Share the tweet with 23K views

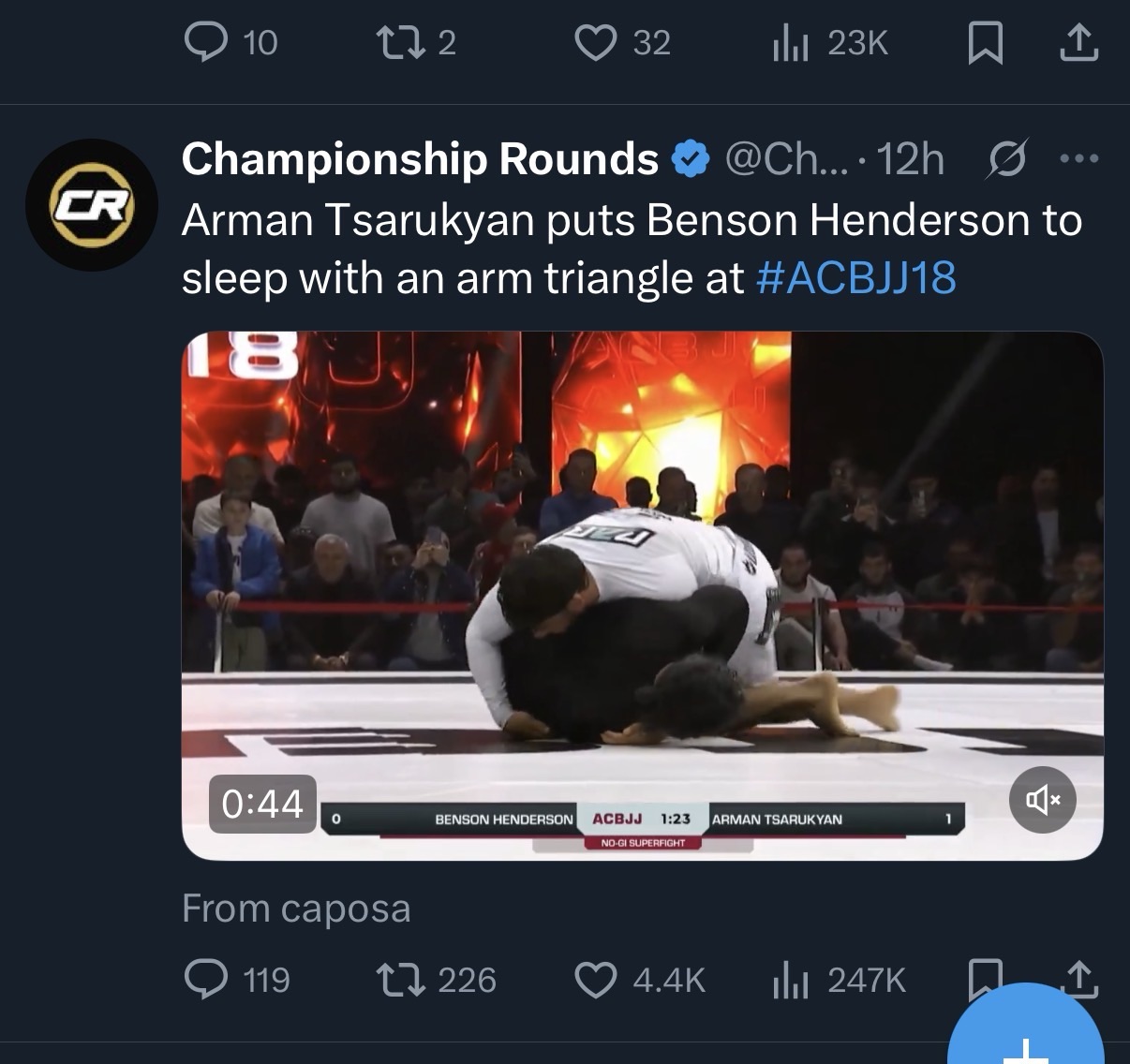[x=1078, y=42]
